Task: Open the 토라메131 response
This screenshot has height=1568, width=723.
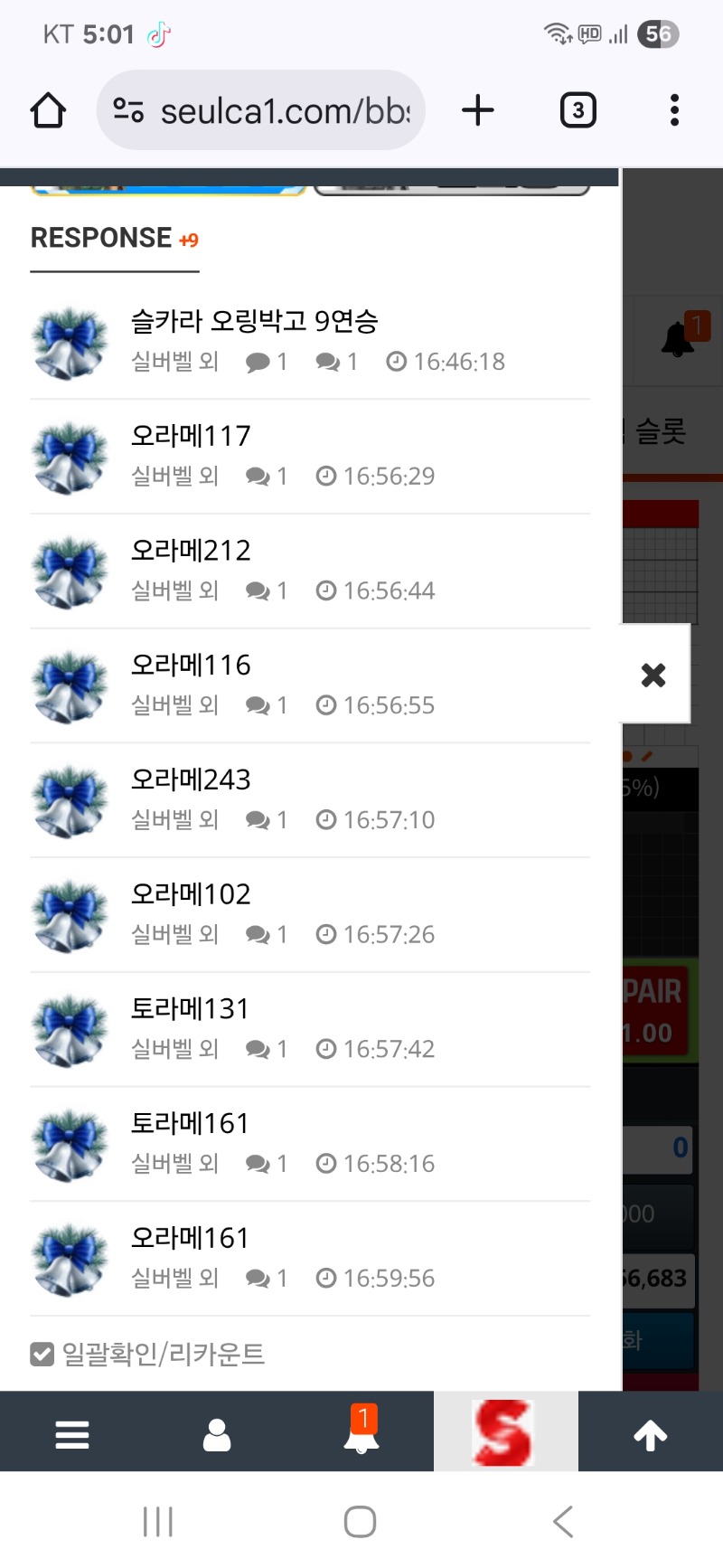Action: [190, 1009]
